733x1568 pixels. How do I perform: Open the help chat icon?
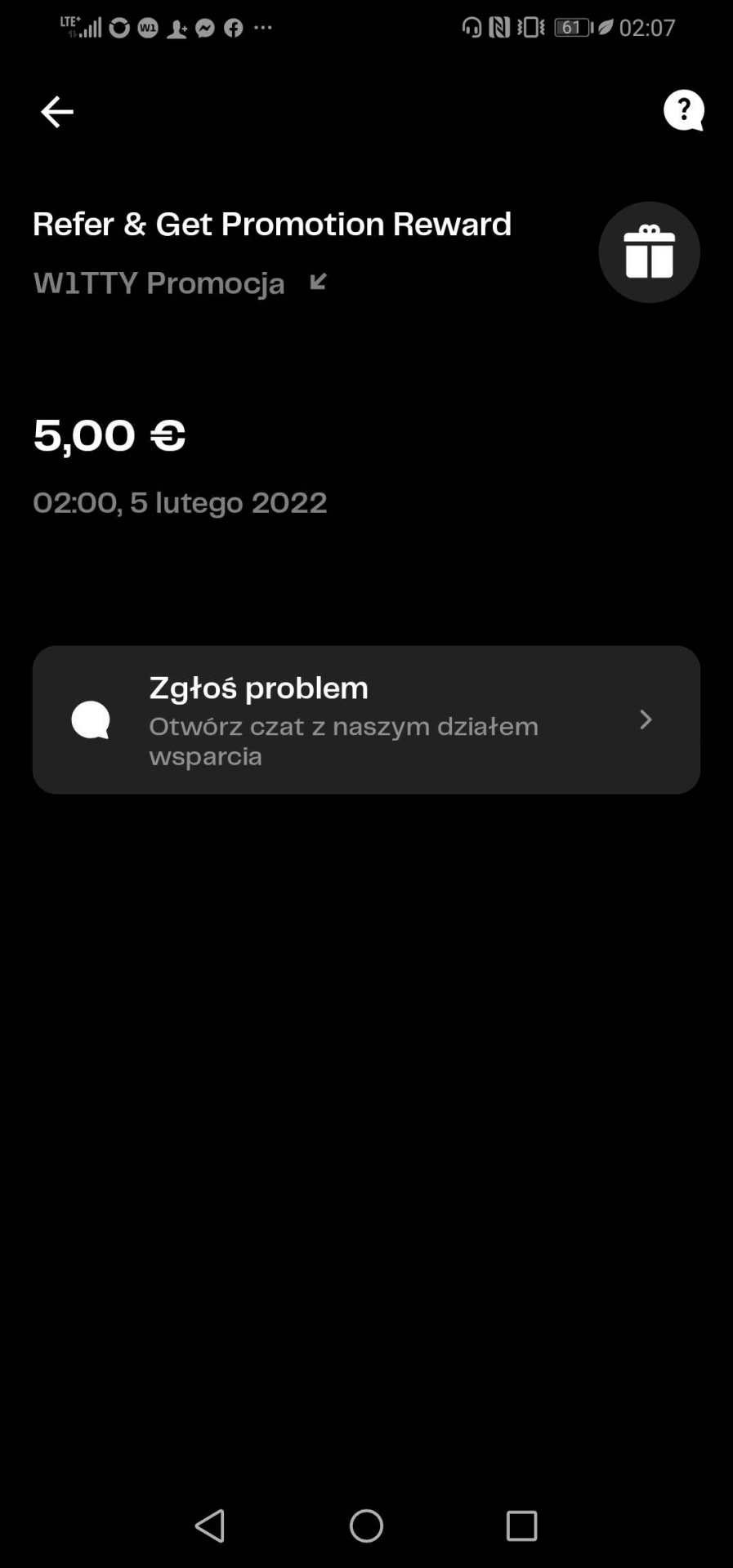click(x=683, y=110)
